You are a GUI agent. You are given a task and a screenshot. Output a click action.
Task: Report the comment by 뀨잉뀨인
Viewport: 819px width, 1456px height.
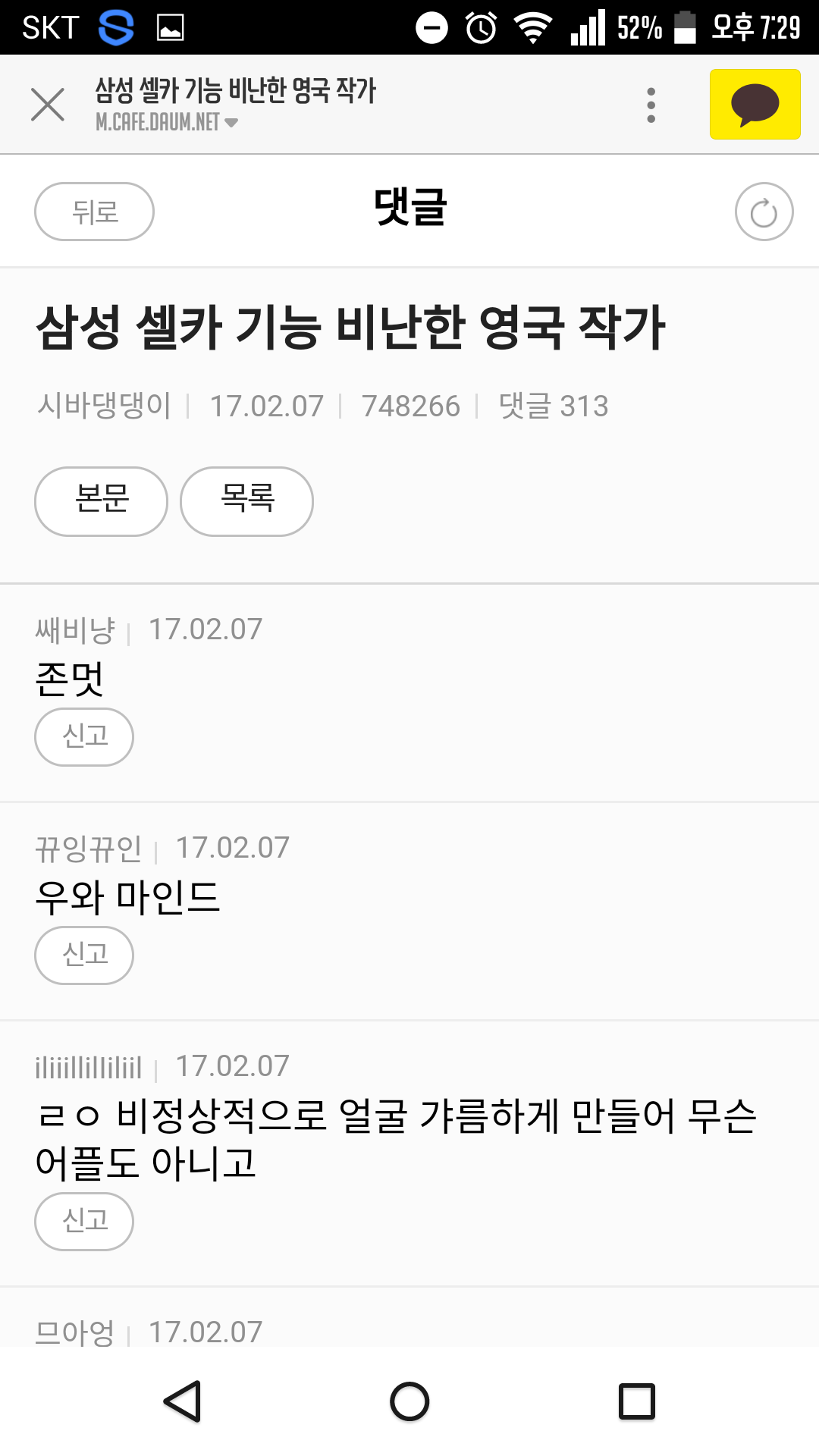(x=84, y=955)
